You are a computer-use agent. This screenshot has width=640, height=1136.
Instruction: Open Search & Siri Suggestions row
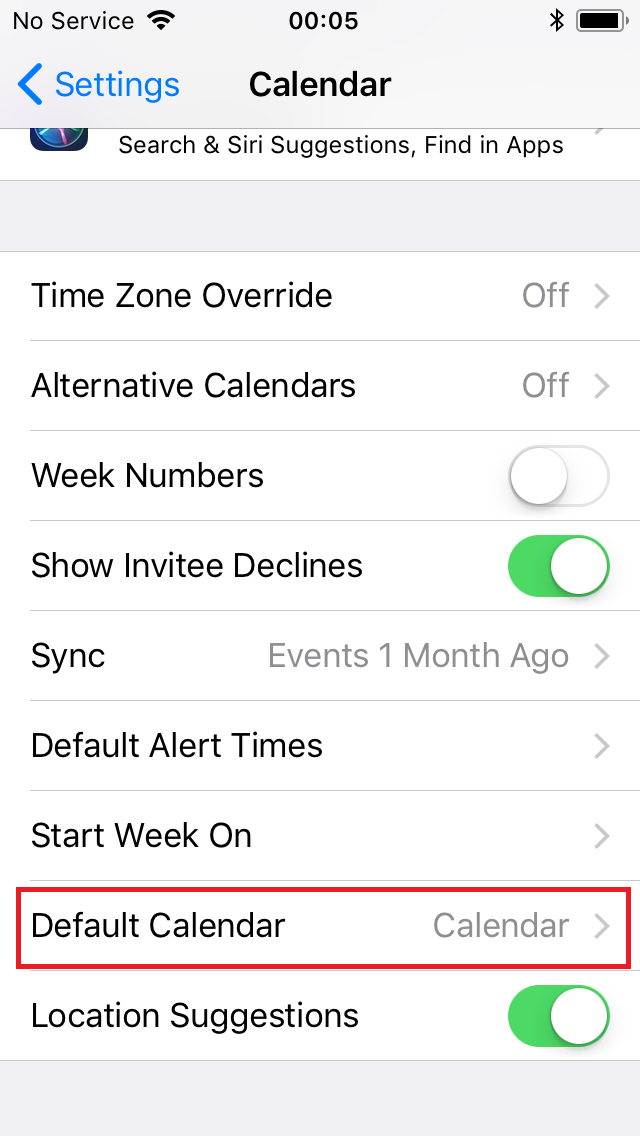[x=320, y=154]
